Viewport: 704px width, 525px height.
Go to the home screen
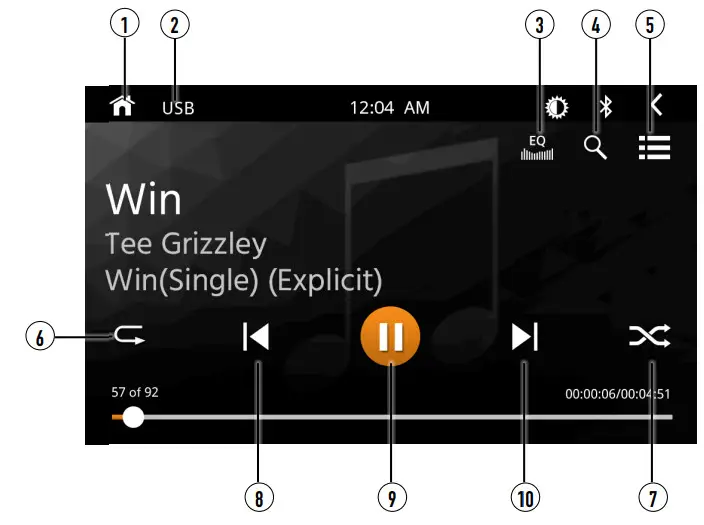[122, 107]
